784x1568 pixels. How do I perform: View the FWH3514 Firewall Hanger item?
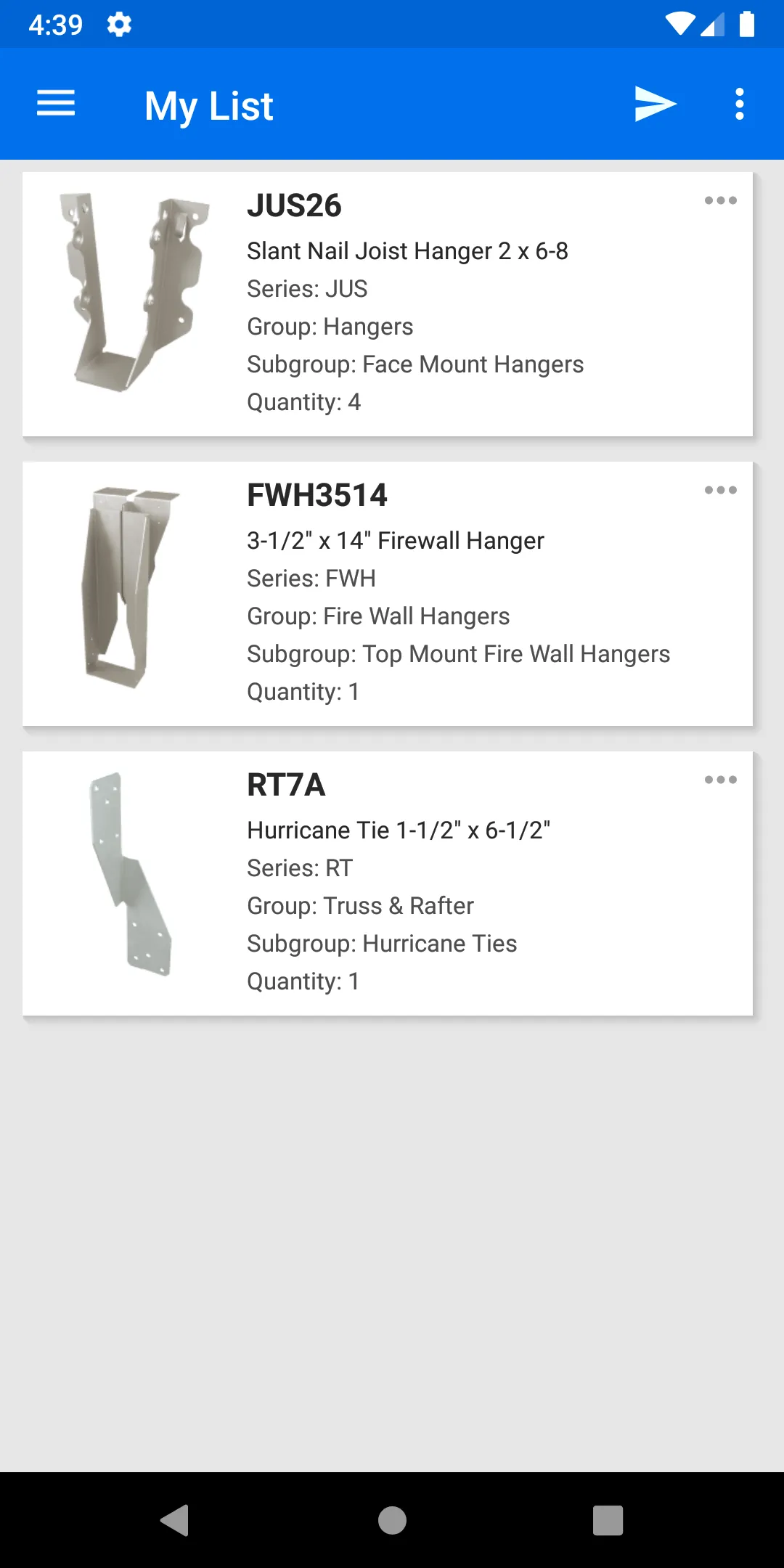click(388, 594)
